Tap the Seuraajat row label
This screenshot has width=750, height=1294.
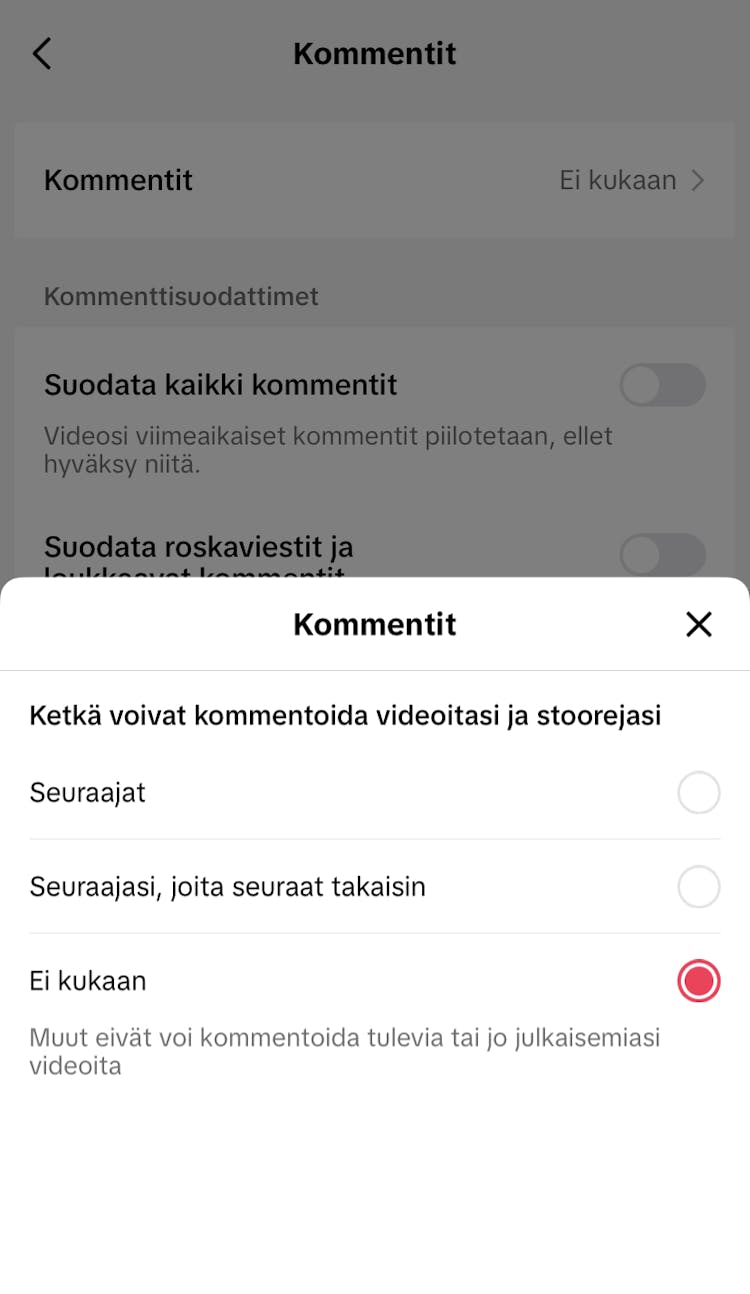tap(88, 792)
